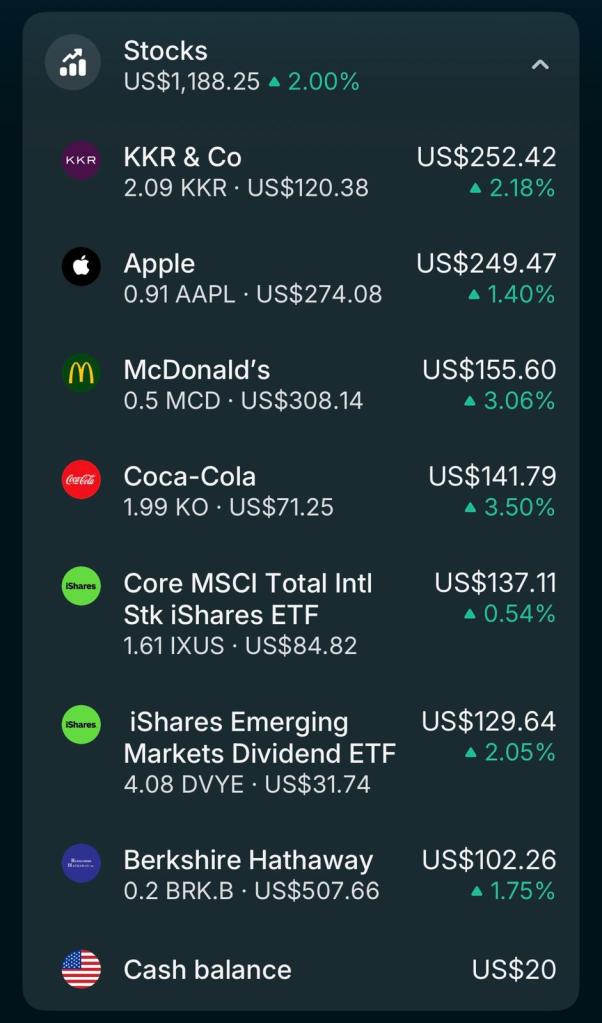This screenshot has height=1023, width=602.
Task: View the Apple stock position
Action: pyautogui.click(x=300, y=278)
